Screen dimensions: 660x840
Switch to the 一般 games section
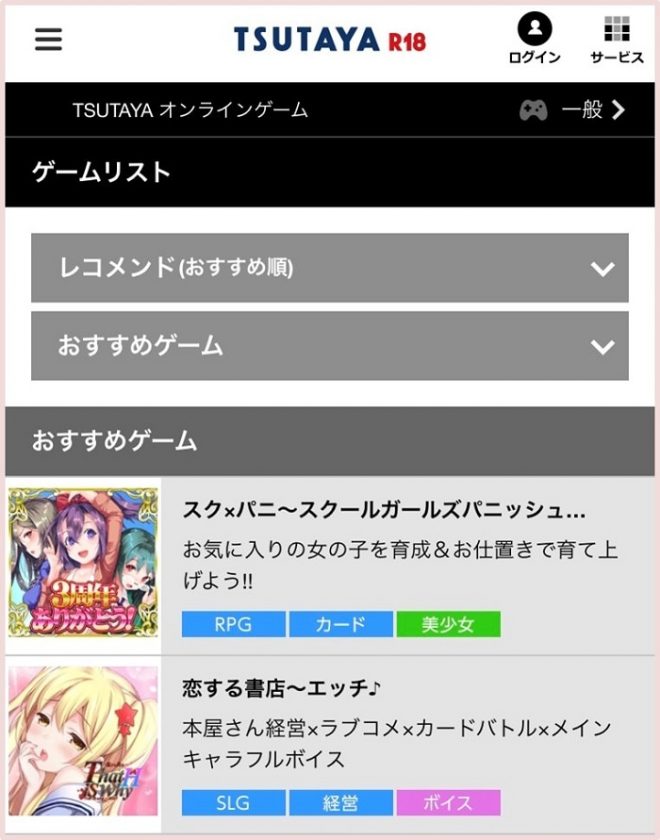573,110
